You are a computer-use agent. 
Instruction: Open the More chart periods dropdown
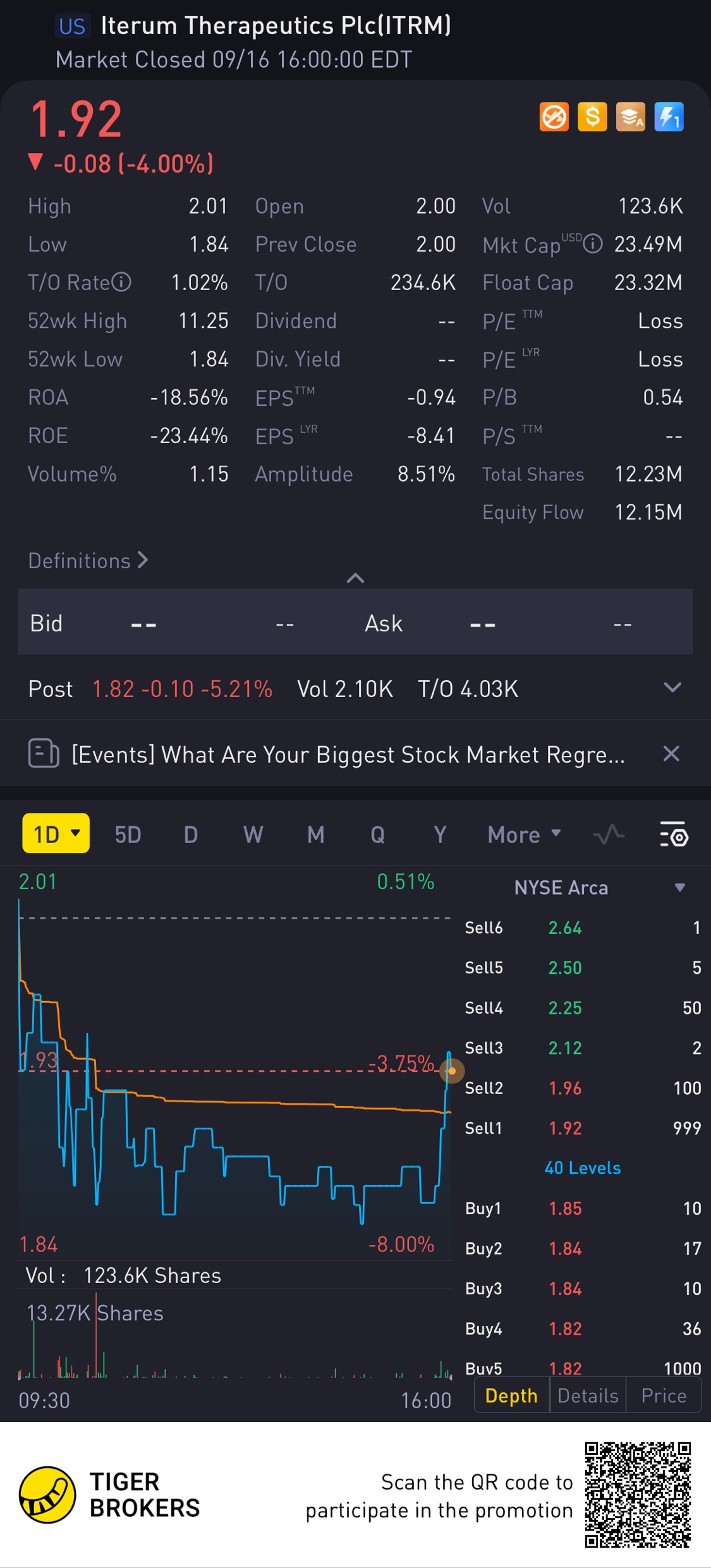pyautogui.click(x=524, y=835)
